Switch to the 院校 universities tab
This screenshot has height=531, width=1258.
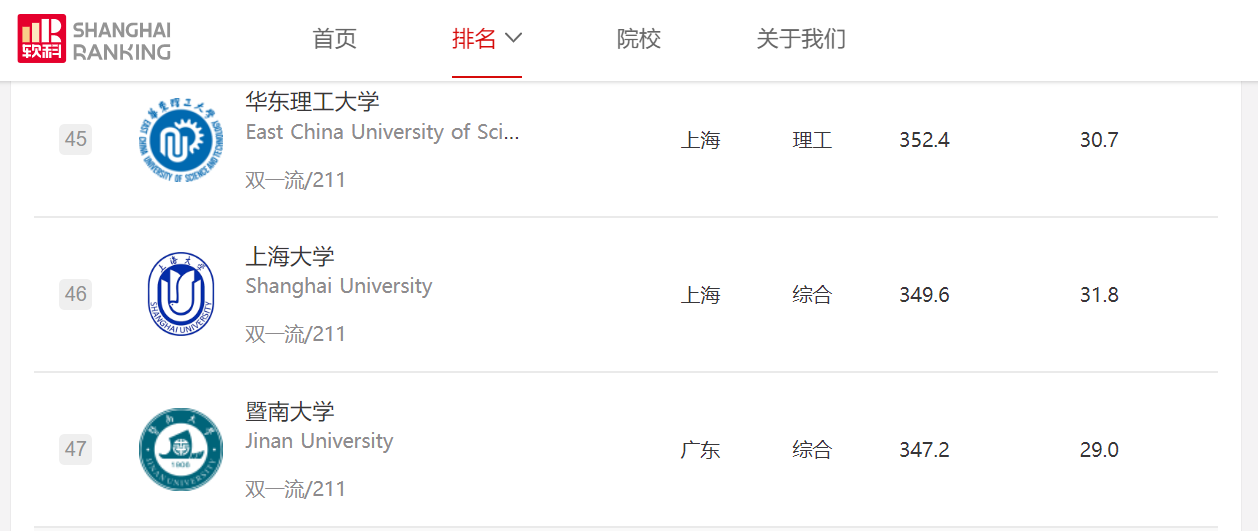pos(638,39)
